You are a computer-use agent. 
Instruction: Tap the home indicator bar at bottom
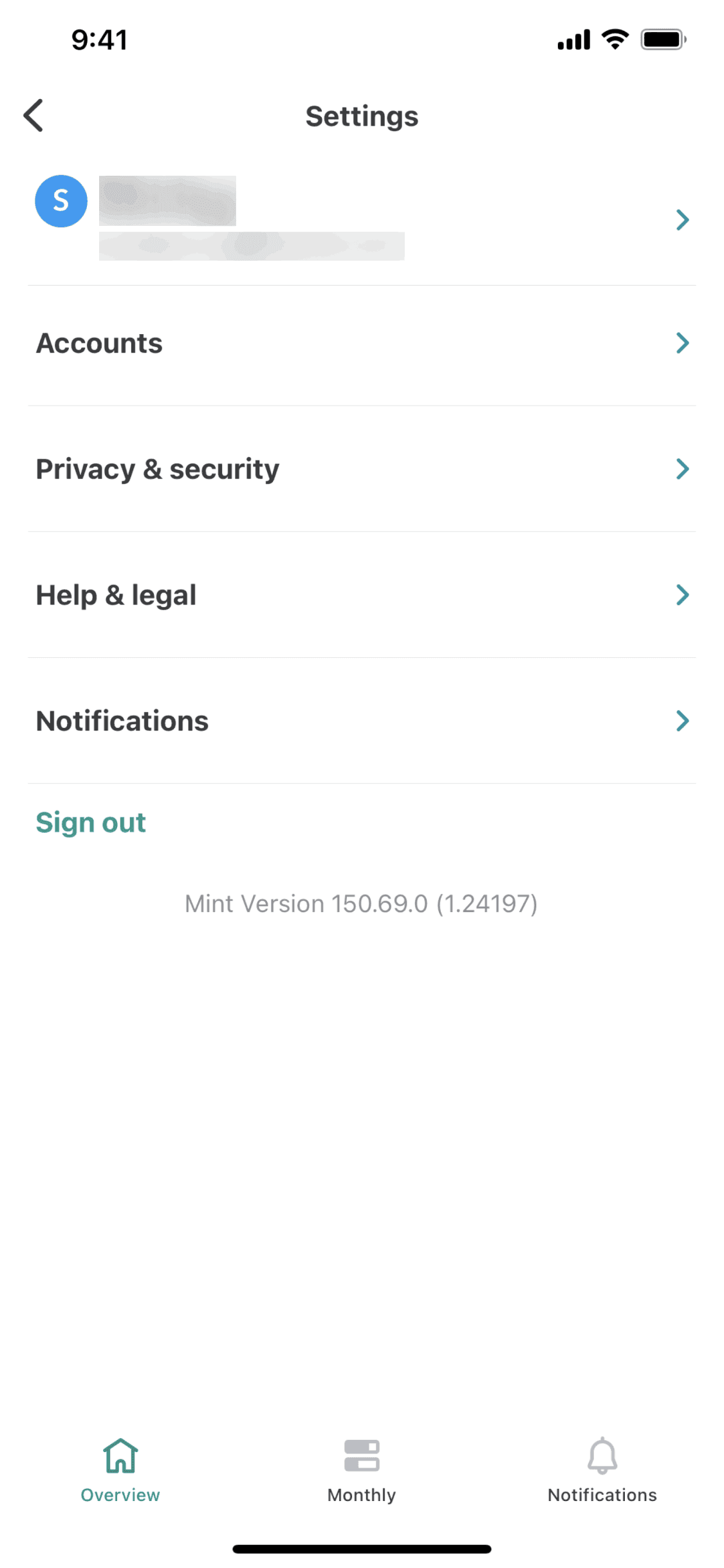362,1548
